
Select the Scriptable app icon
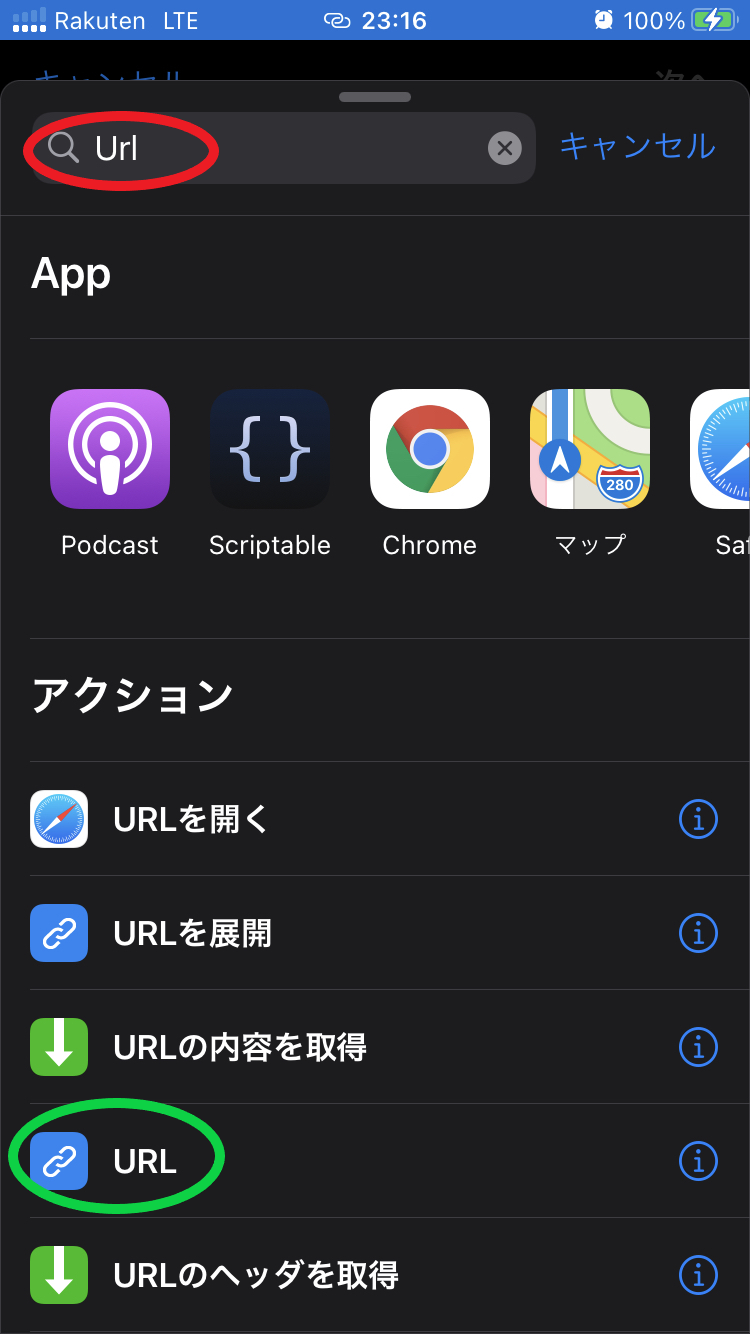point(270,448)
